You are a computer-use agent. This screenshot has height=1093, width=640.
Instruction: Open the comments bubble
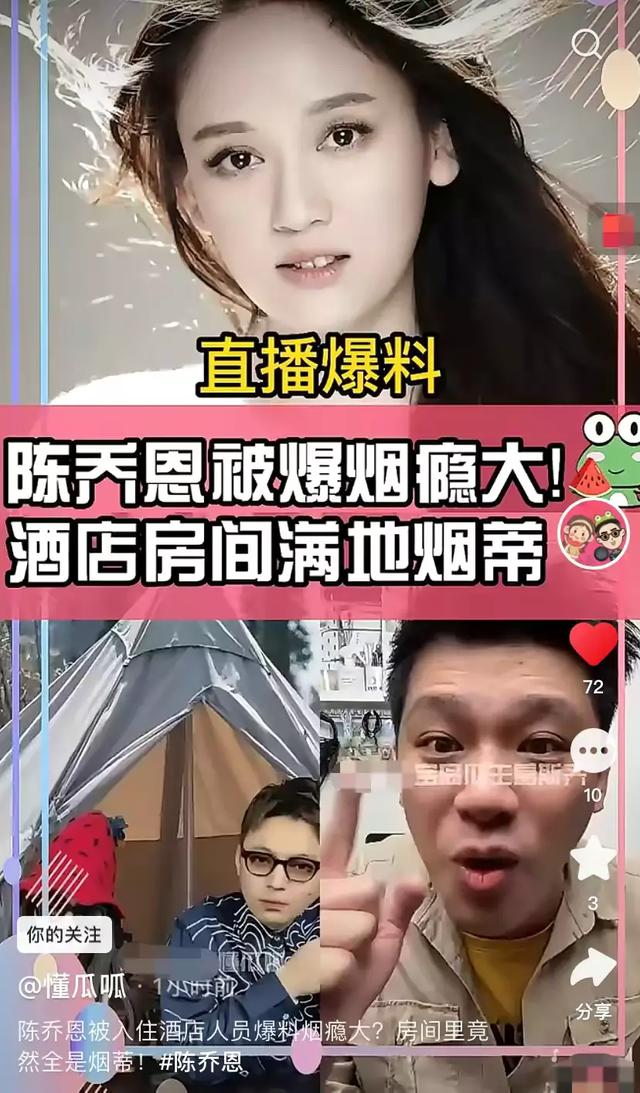coord(594,751)
